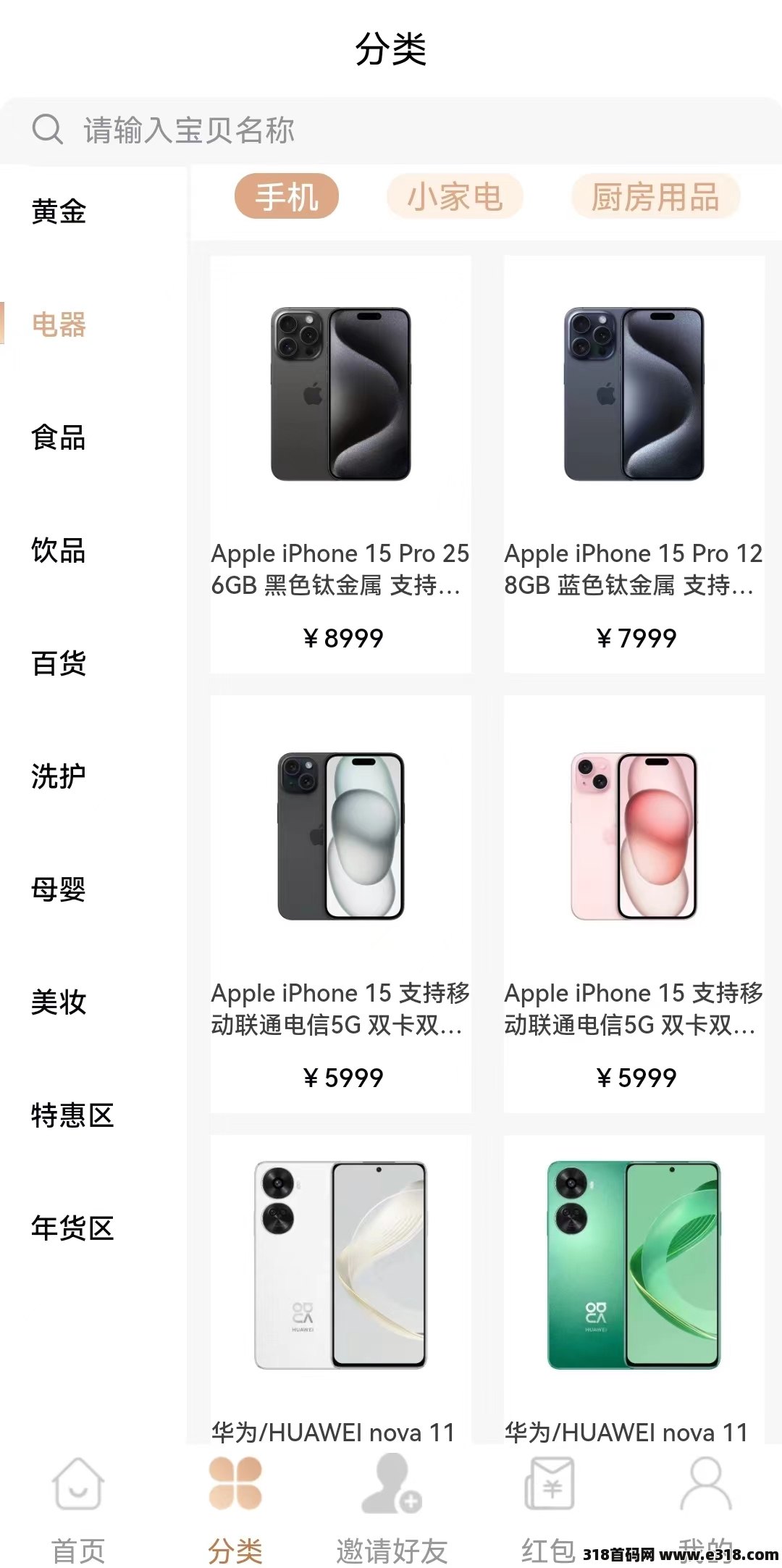Choose the 百货 category
782x1568 pixels.
pos(59,663)
